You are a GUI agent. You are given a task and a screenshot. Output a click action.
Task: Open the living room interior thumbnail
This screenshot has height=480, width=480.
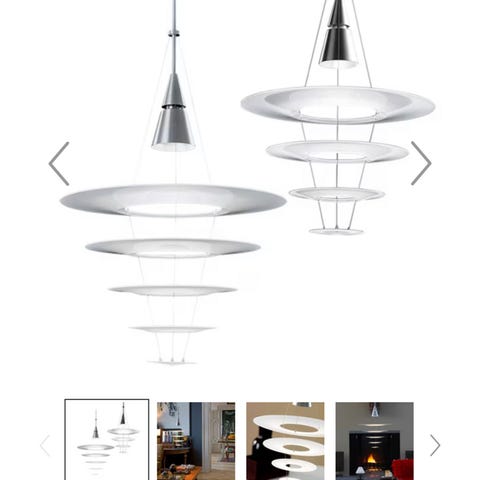pos(196,441)
